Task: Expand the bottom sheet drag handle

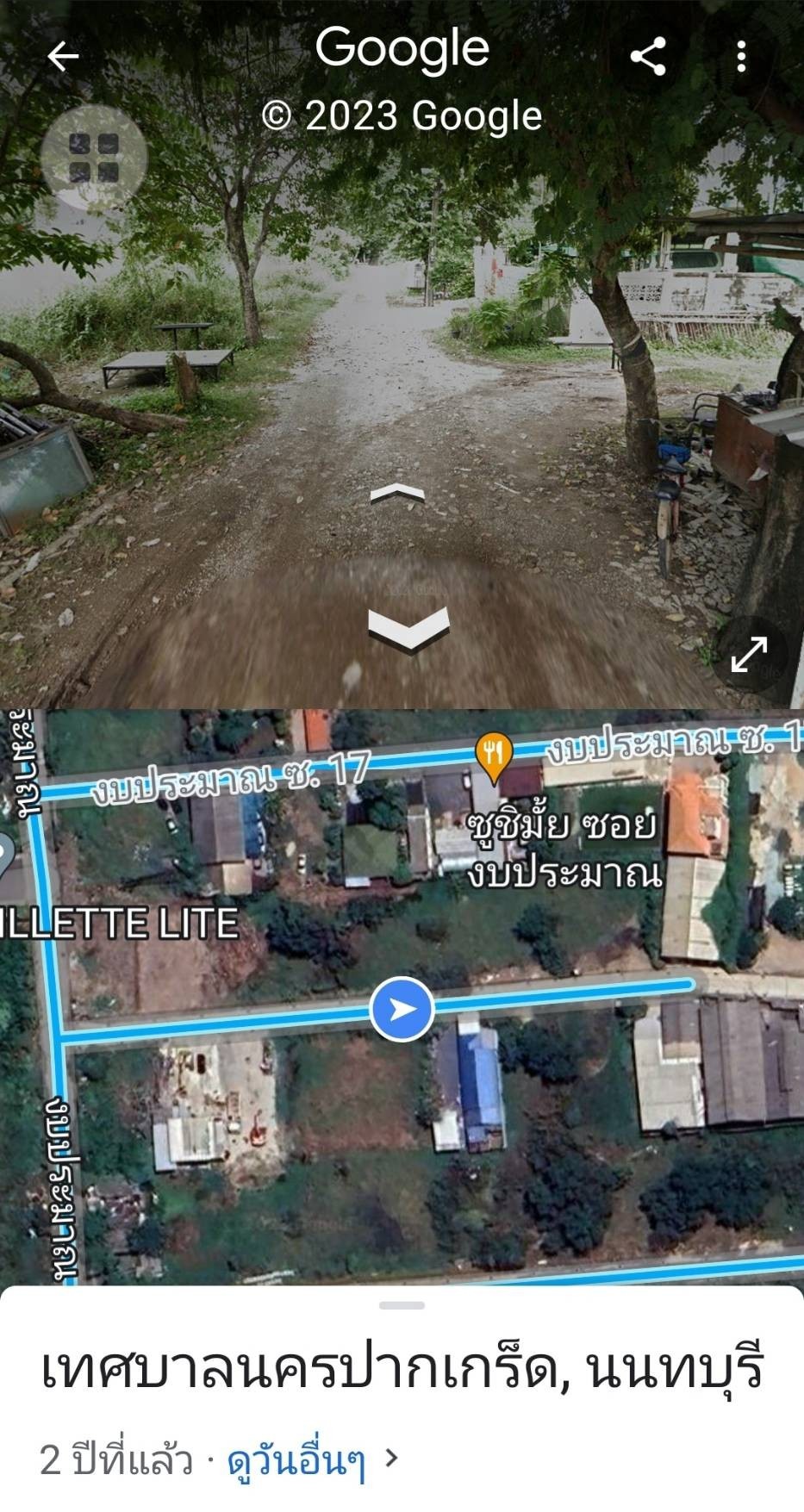Action: click(x=402, y=1305)
